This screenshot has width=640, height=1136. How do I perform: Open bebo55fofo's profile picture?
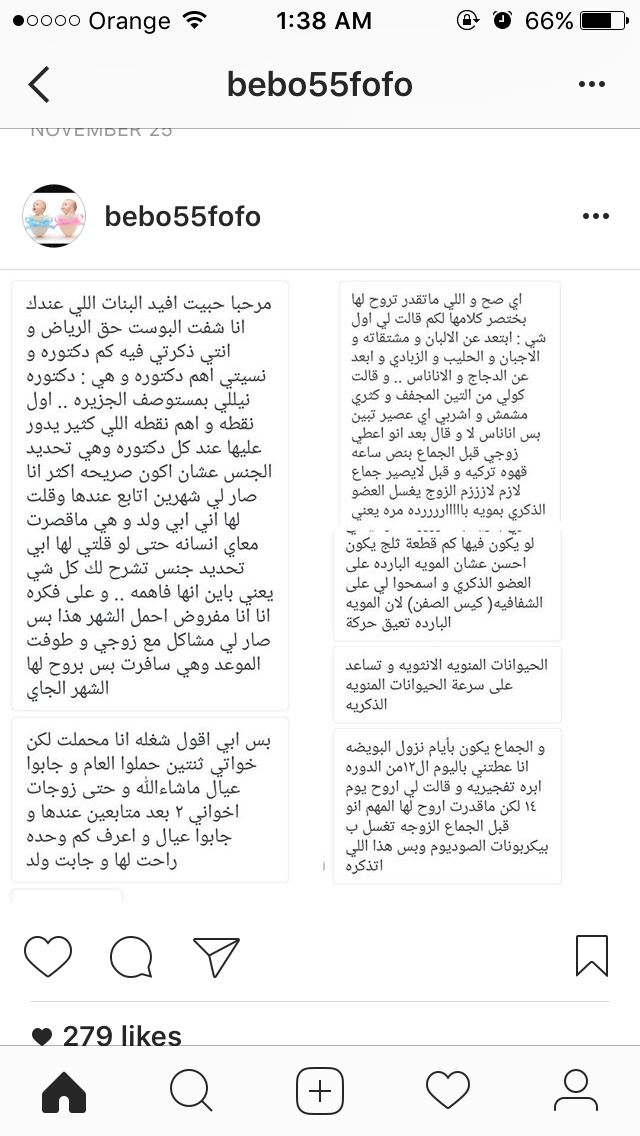[x=54, y=216]
